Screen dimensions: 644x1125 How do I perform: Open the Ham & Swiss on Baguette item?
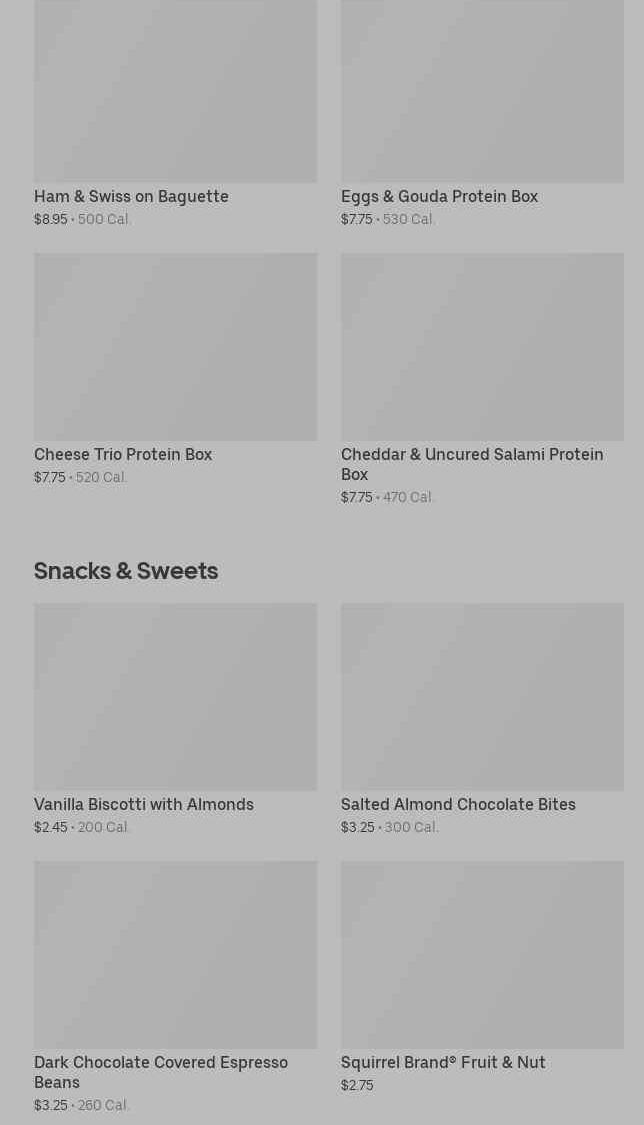[x=175, y=113]
